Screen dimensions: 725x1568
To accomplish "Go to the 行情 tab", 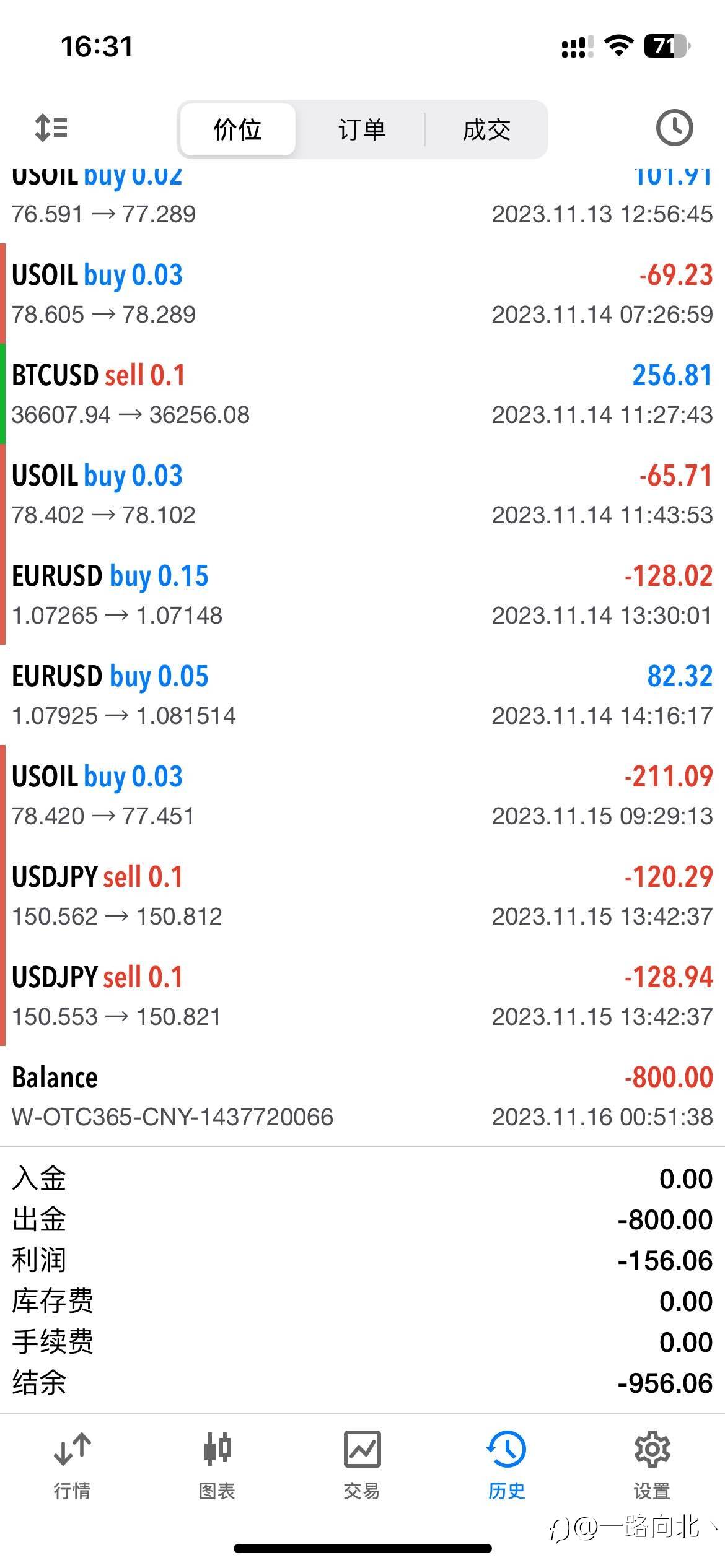I will coord(72,1465).
